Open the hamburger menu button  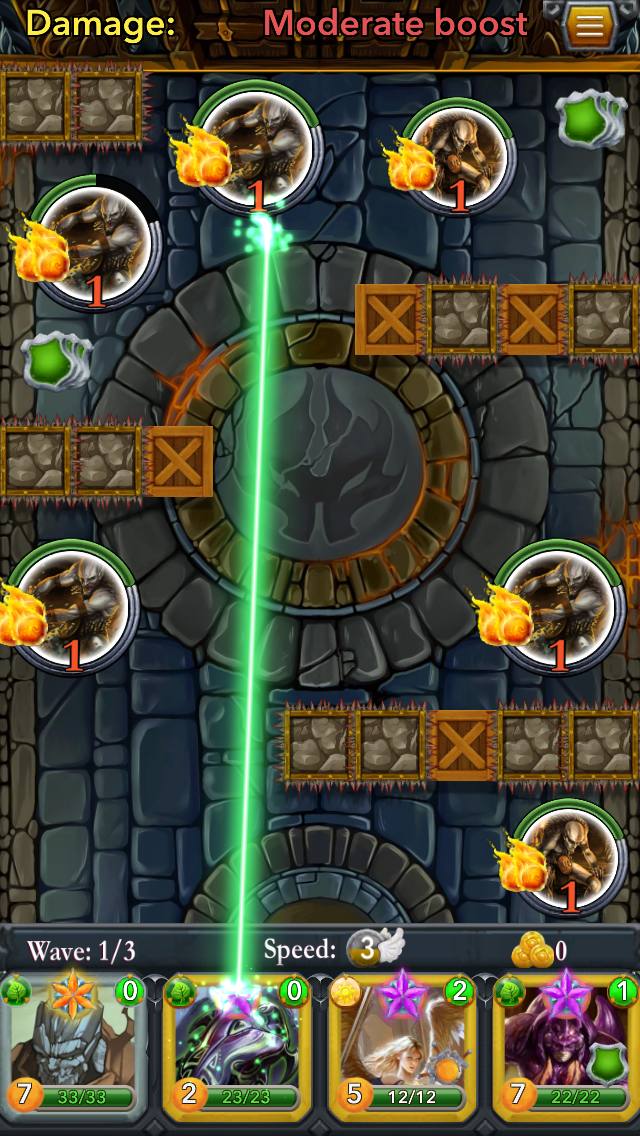[x=589, y=26]
